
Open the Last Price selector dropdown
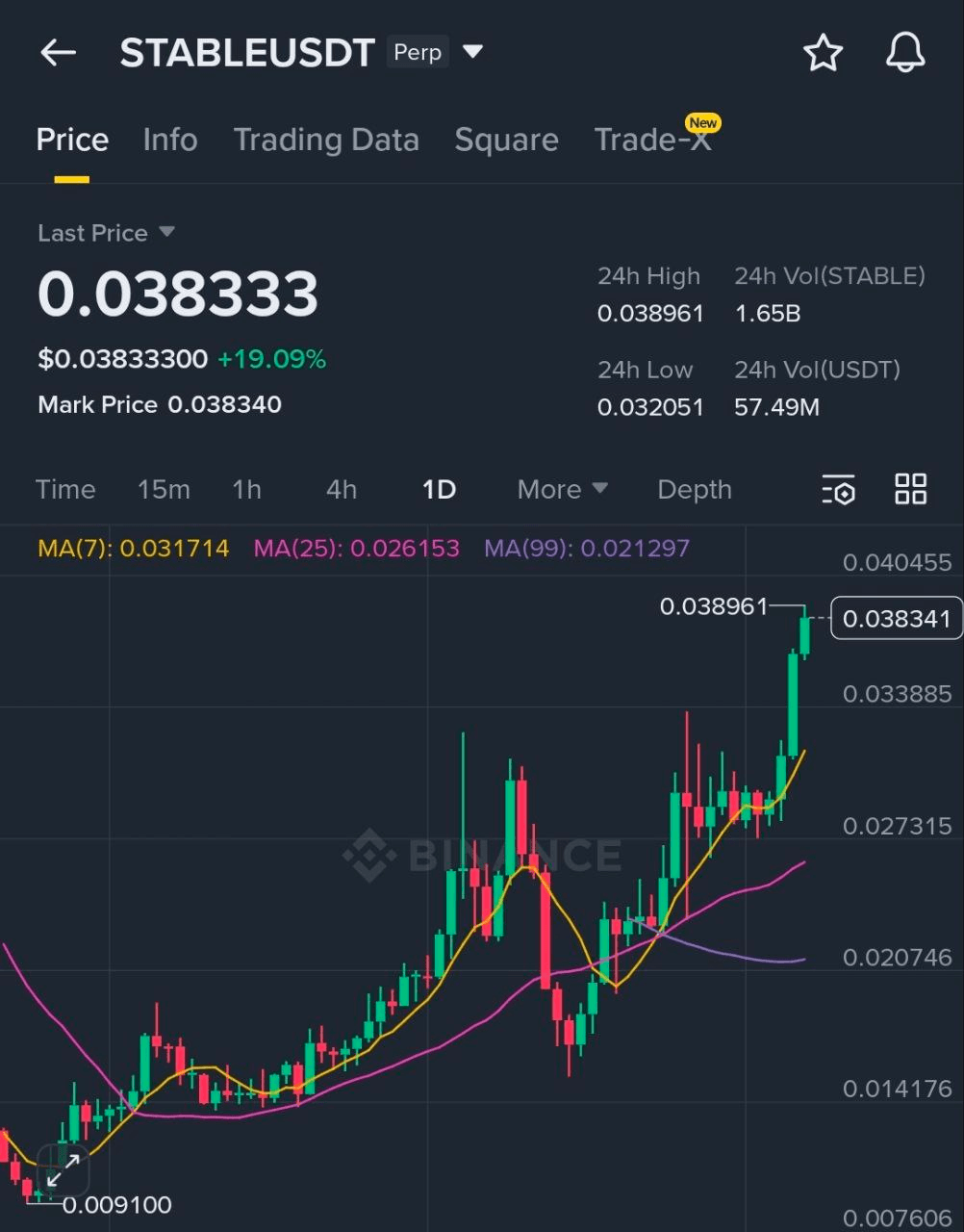coord(106,232)
